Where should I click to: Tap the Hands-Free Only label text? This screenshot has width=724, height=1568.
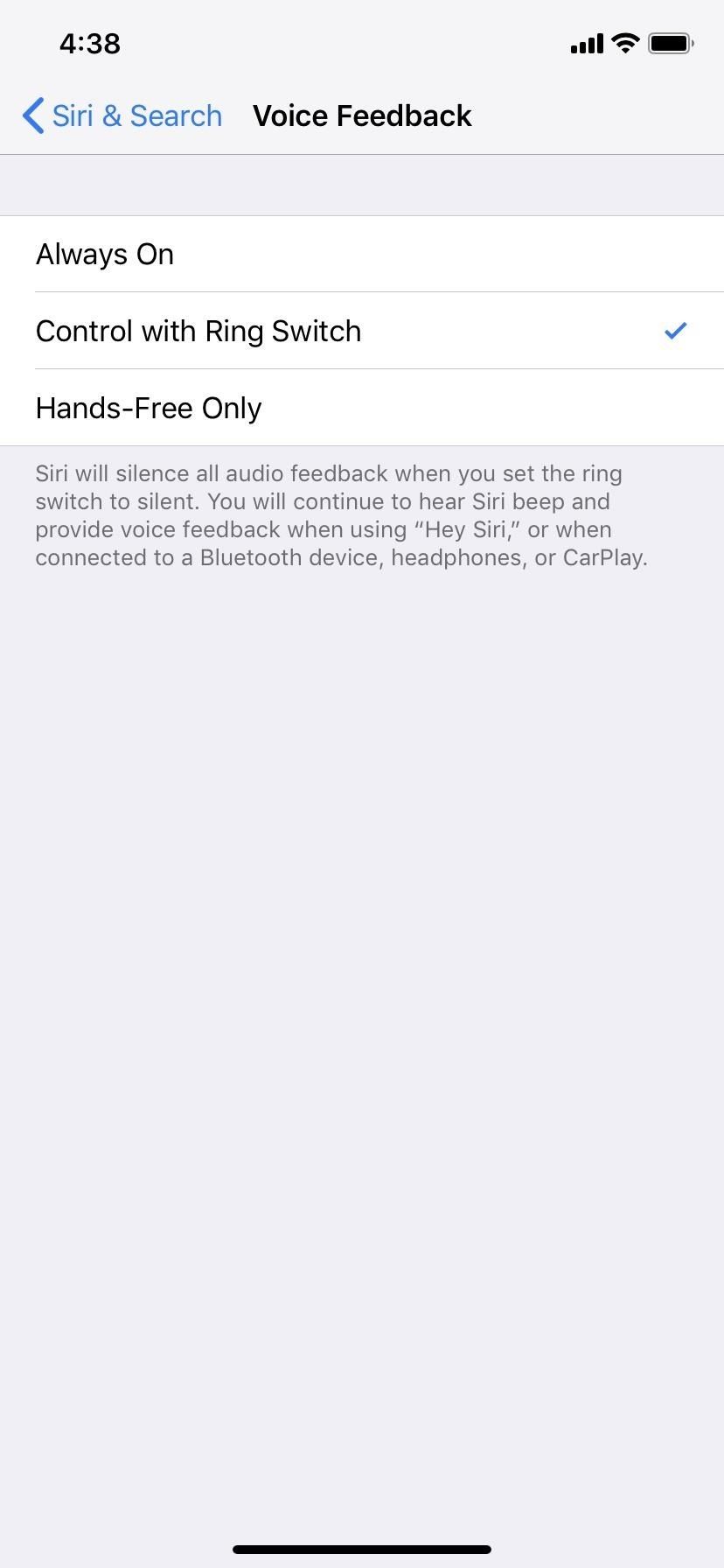148,408
